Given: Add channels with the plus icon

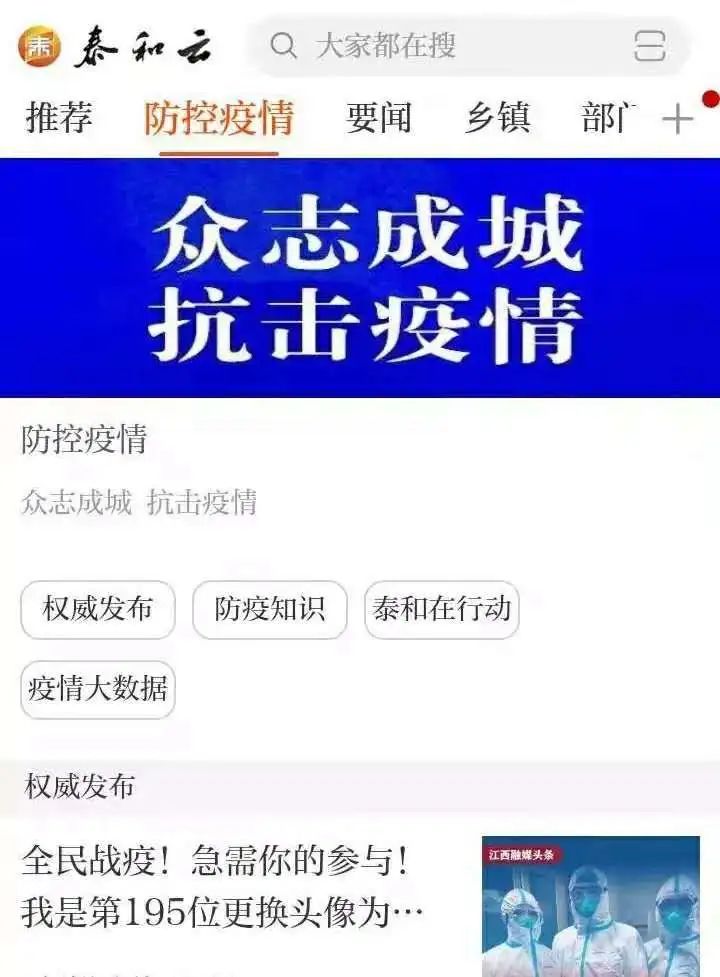Looking at the screenshot, I should pos(677,120).
